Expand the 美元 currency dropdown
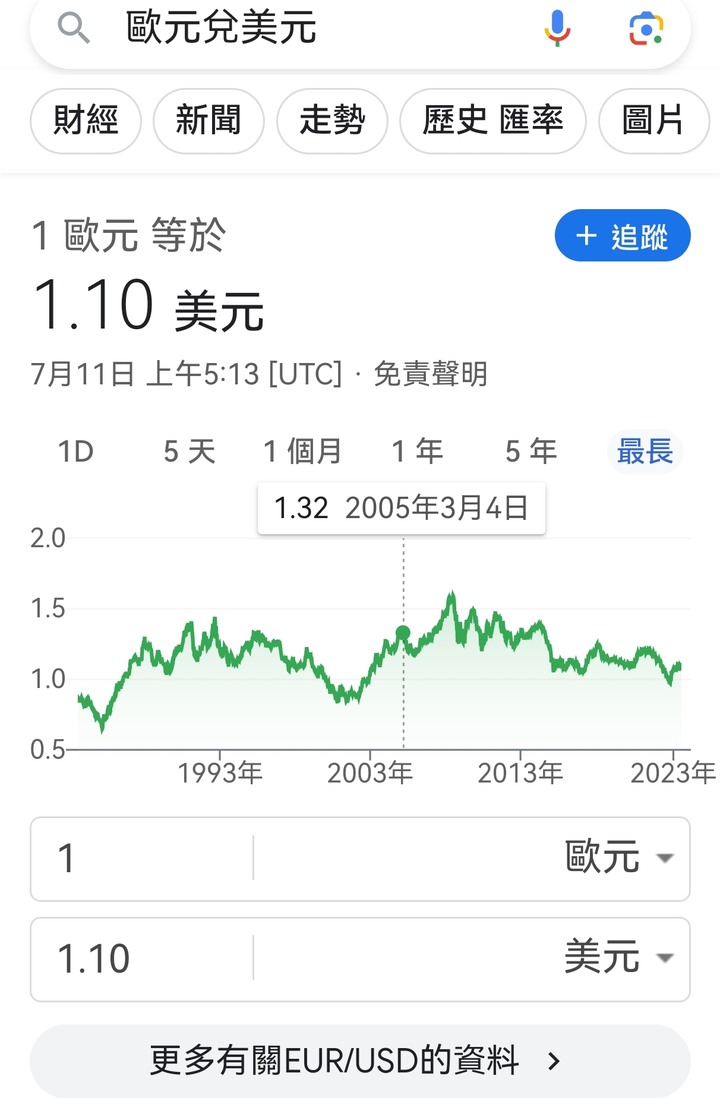The height and width of the screenshot is (1098, 720). [x=620, y=958]
